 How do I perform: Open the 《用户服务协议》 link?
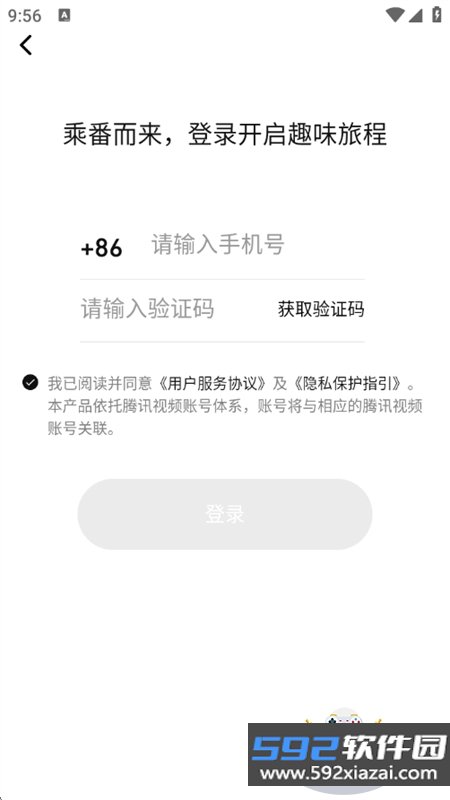(x=213, y=383)
